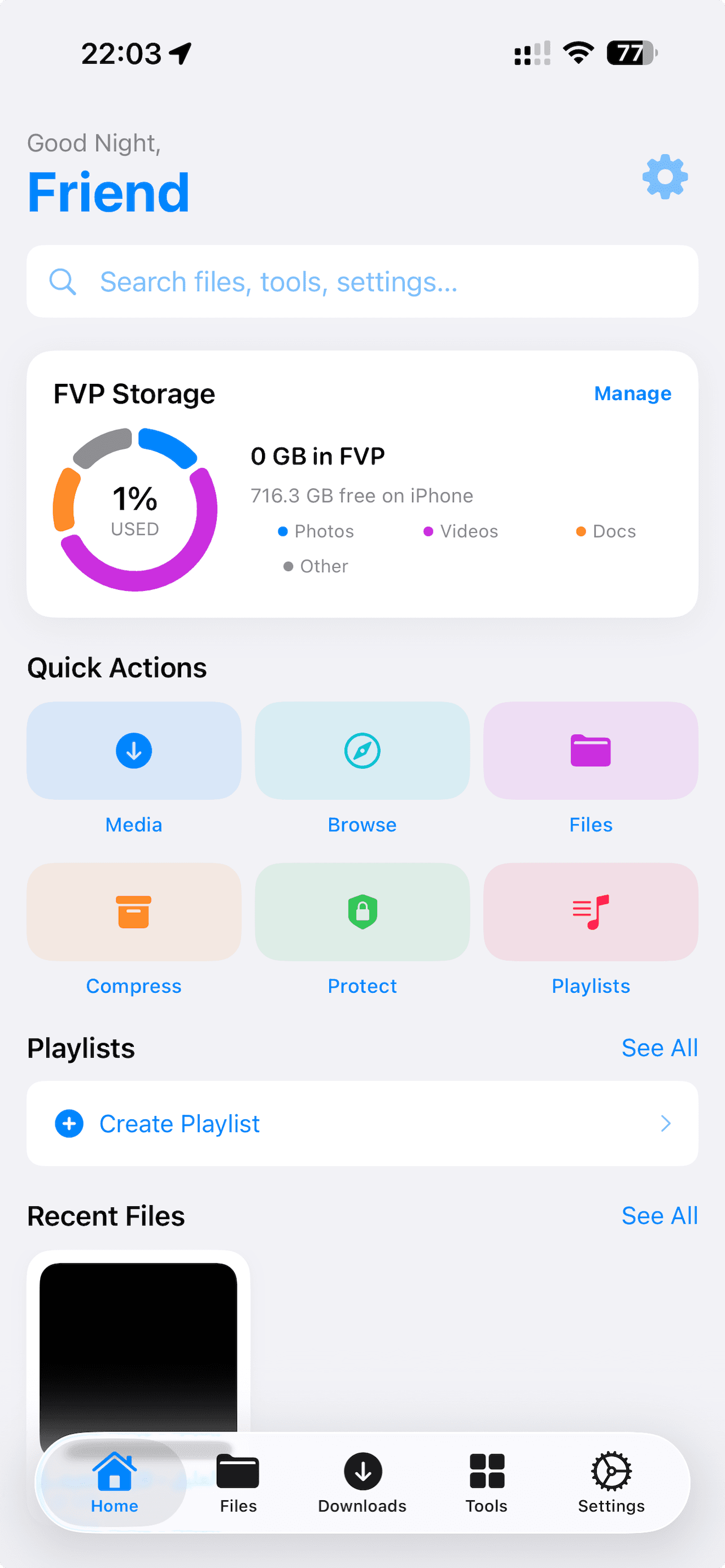Tap the Compress archive icon

point(133,911)
